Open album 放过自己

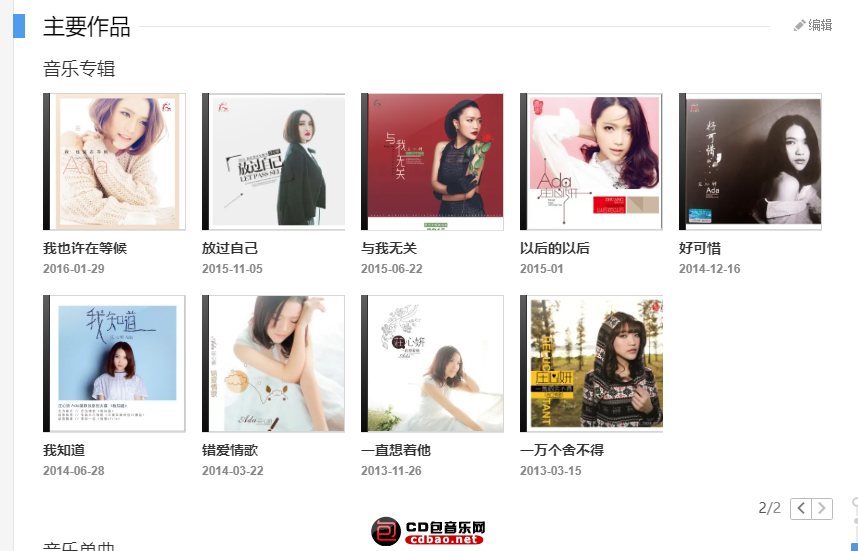click(x=273, y=162)
